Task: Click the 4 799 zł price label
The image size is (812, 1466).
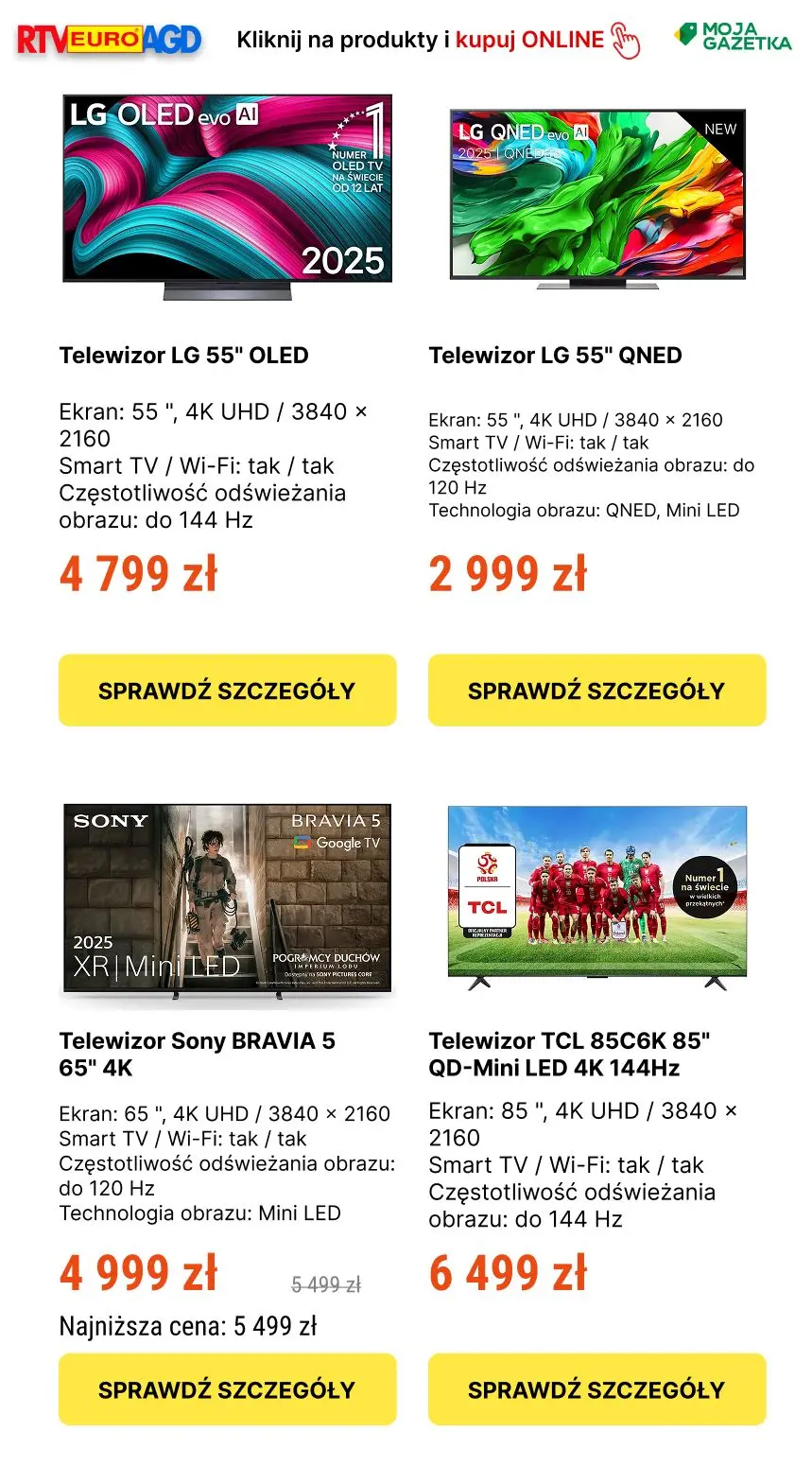Action: (x=138, y=573)
